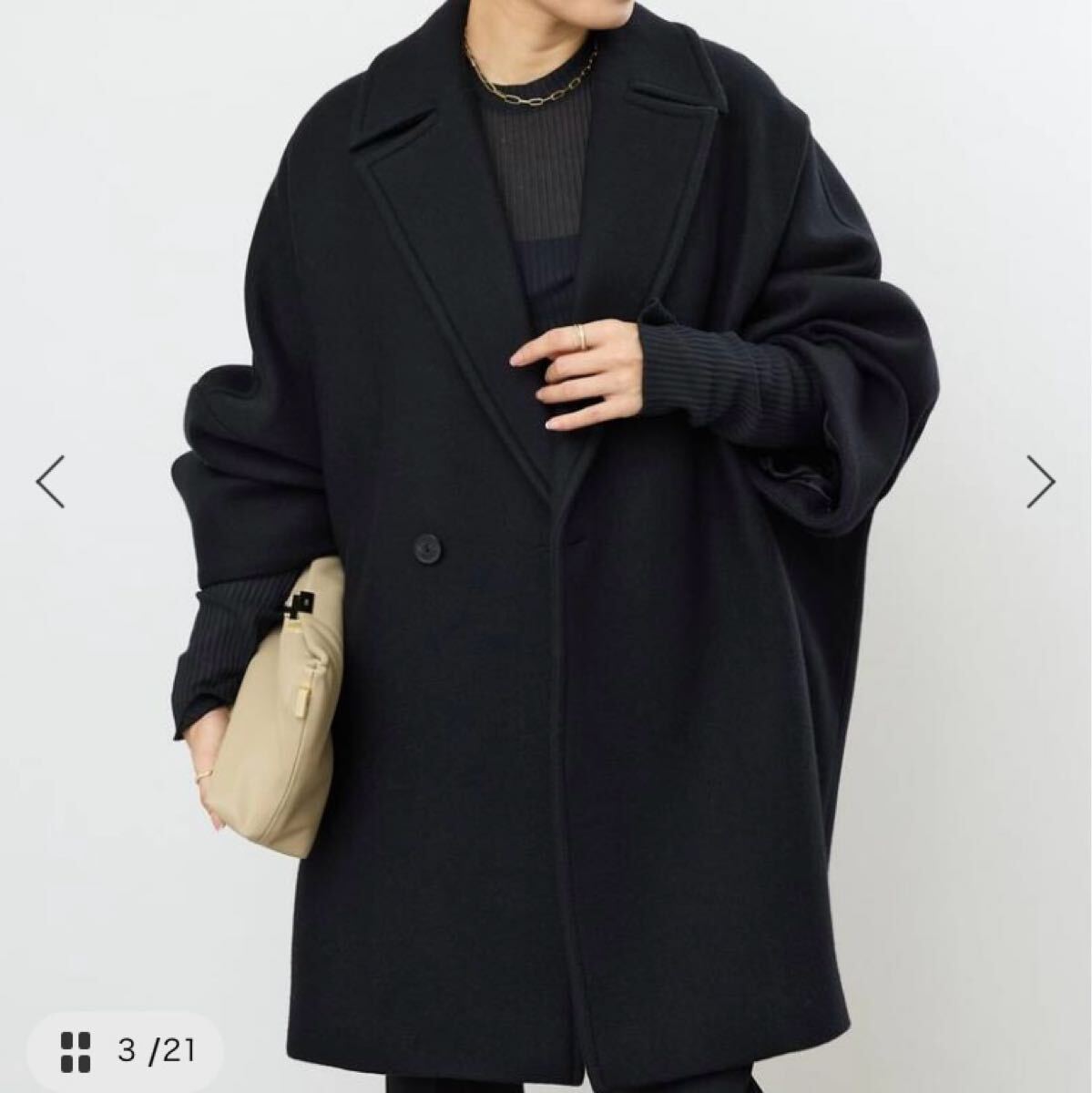The image size is (1092, 1093).
Task: Go to the previous product photo
Action: pos(51,481)
